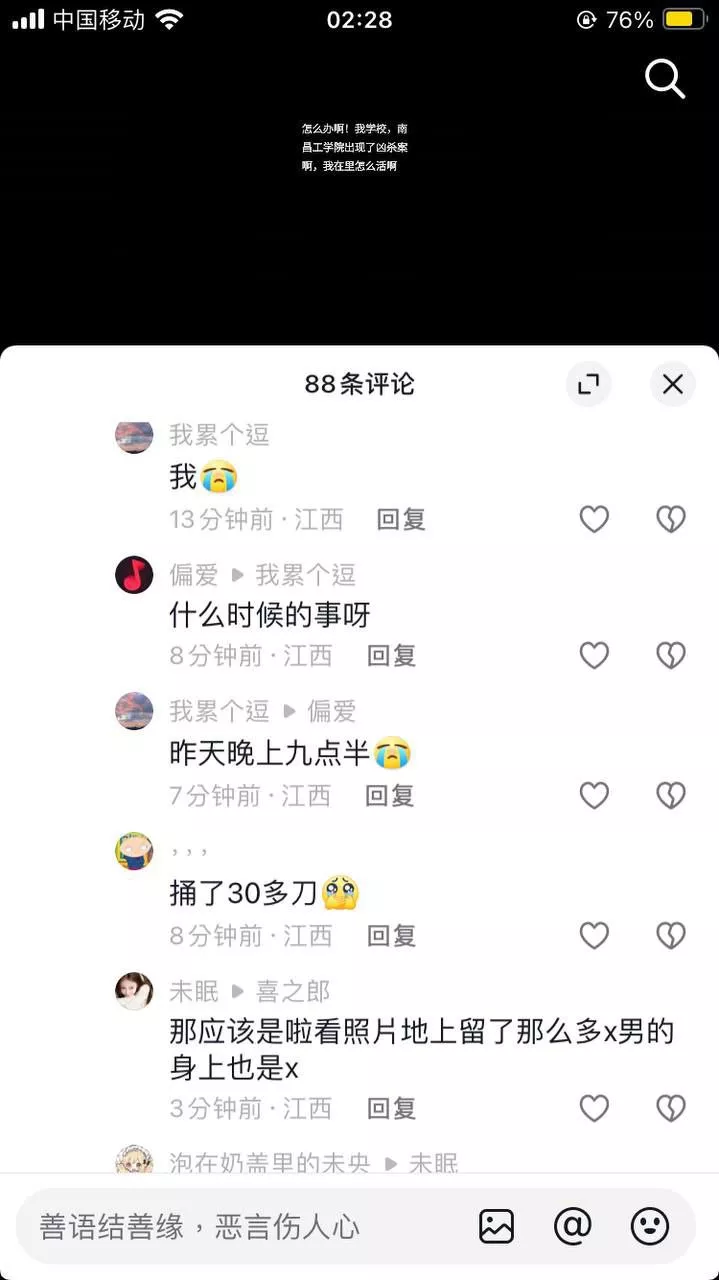Open 偏爱's profile avatar
The image size is (719, 1280).
[134, 575]
